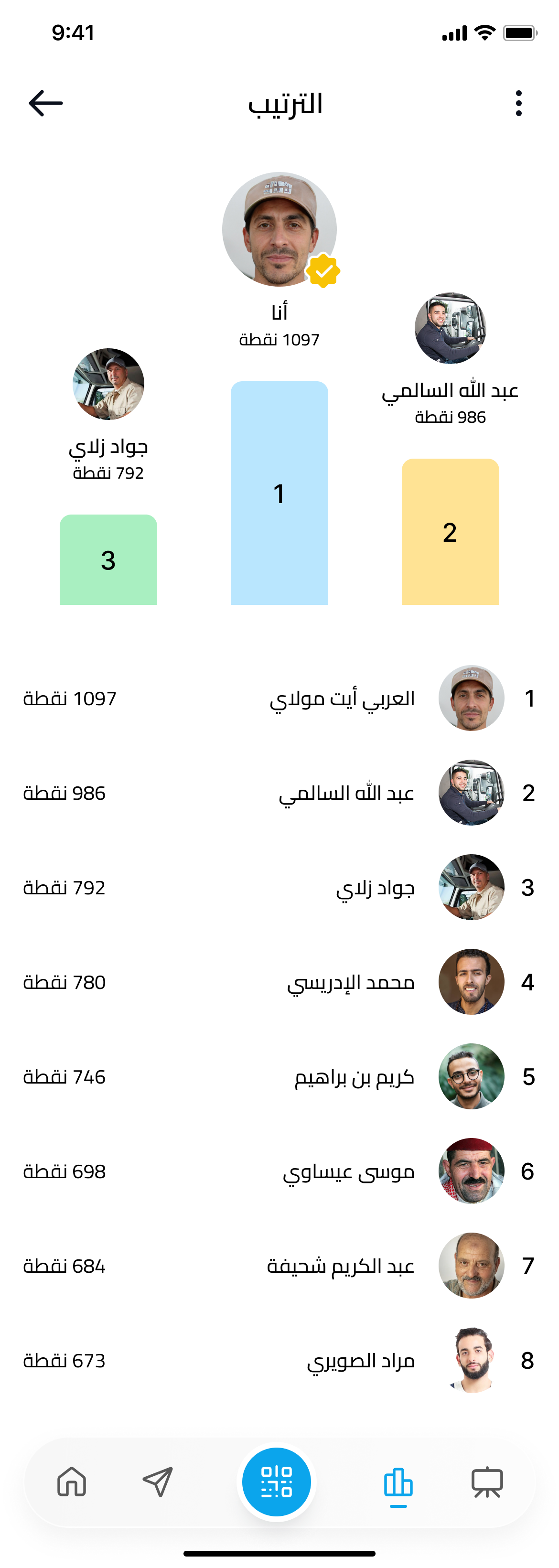Viewport: 559px width, 1568px height.
Task: Select كريم بن براهيم ranking row
Action: click(279, 1077)
